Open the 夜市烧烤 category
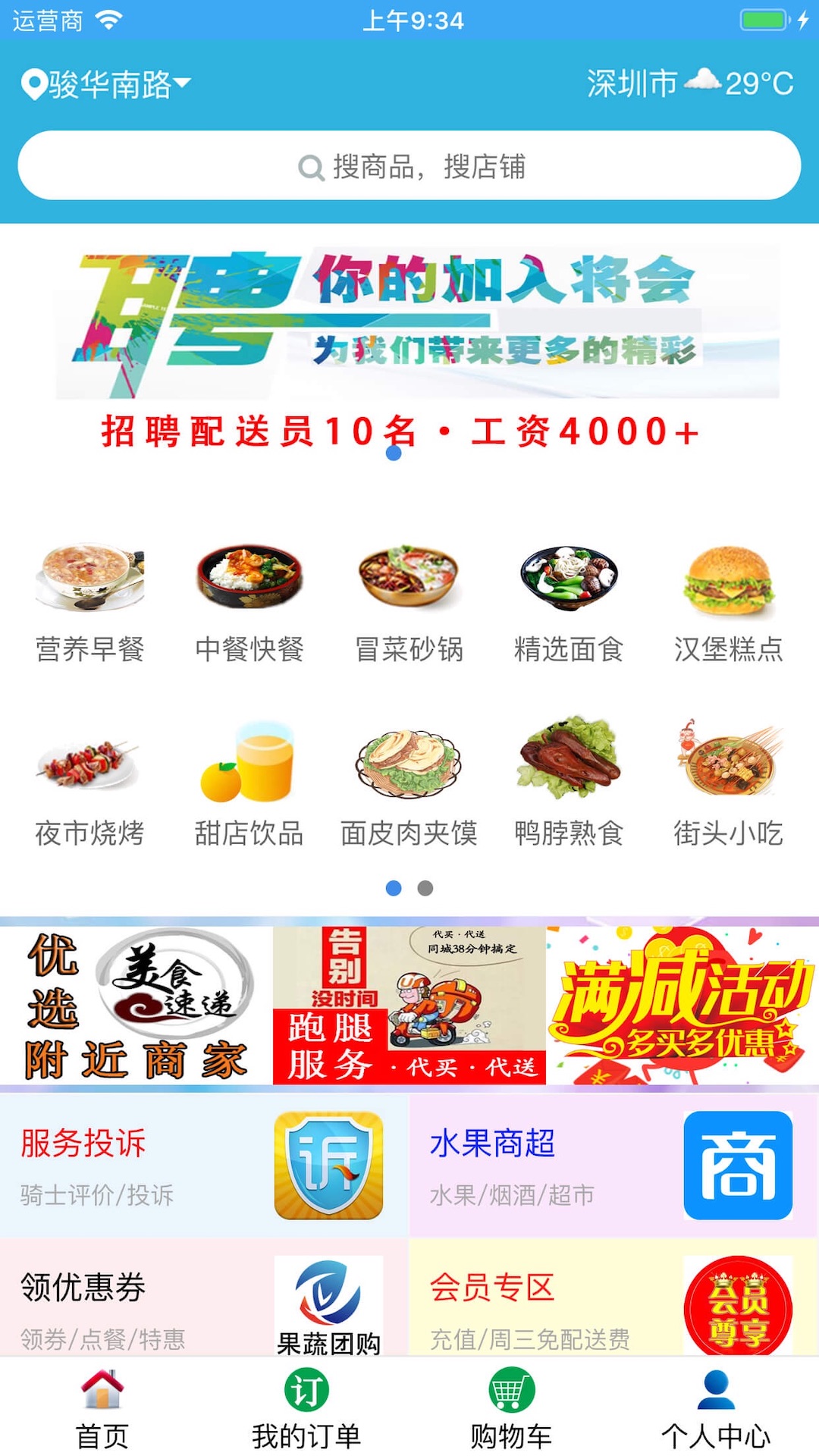Screen dimensions: 819x1456 pos(89,785)
